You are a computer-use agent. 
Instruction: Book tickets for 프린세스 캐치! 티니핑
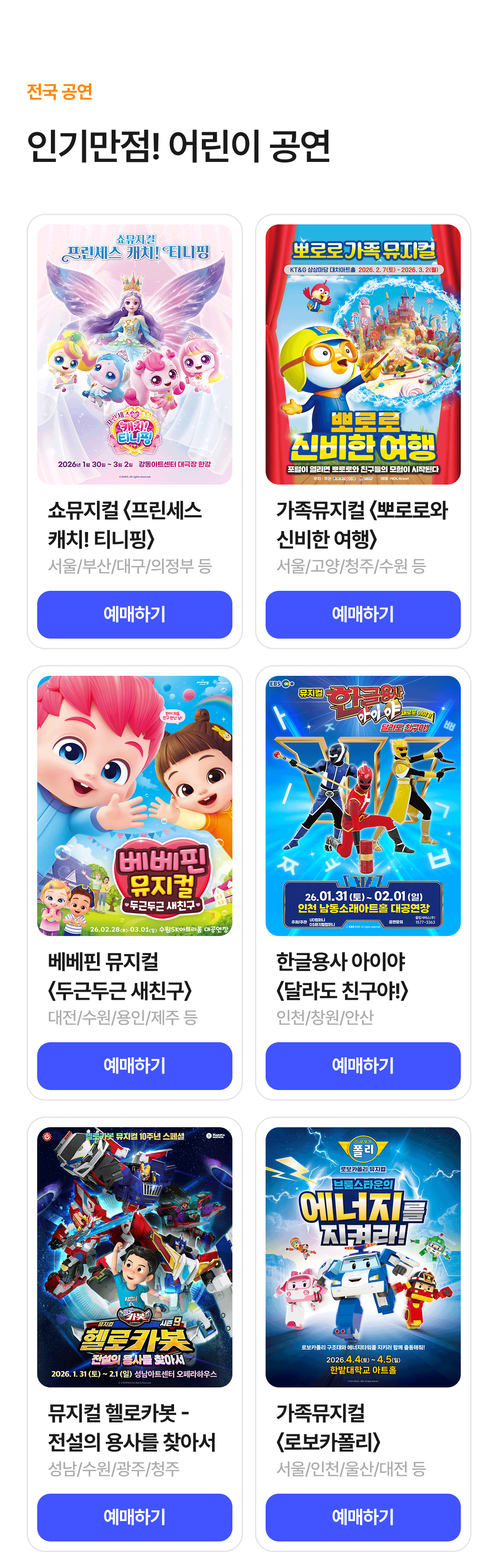pyautogui.click(x=135, y=614)
